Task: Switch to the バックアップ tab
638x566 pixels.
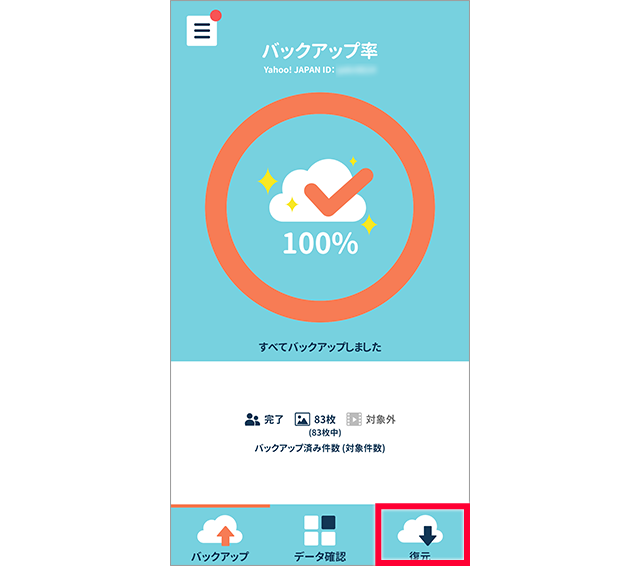Action: coord(220,537)
